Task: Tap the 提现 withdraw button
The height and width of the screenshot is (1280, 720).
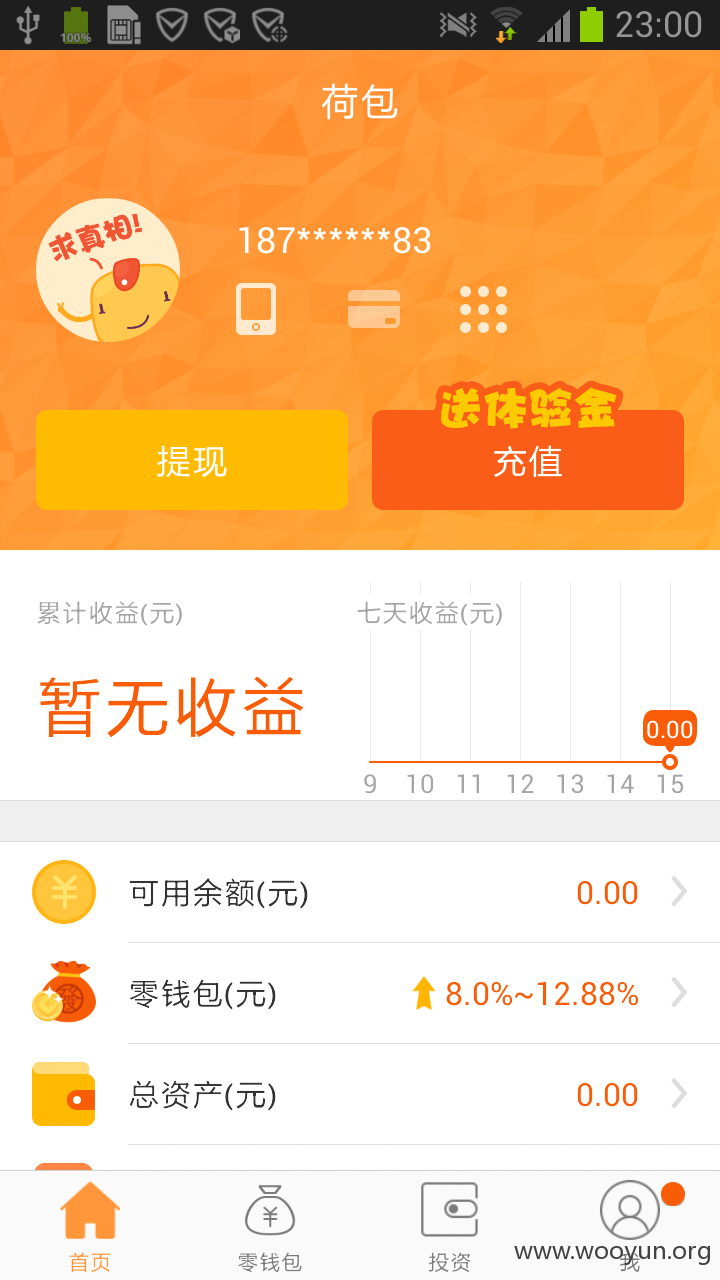Action: point(192,460)
